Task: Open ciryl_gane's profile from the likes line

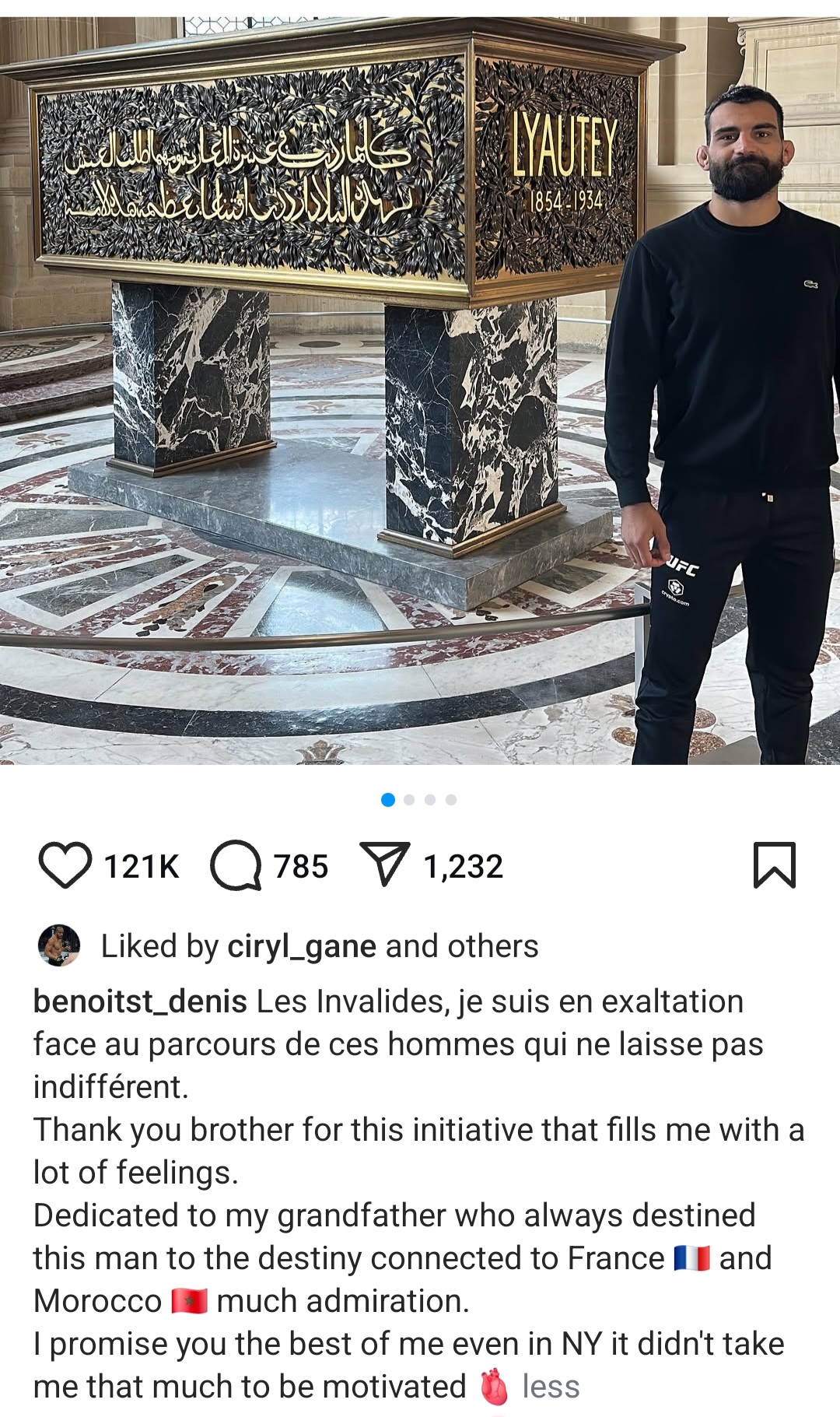Action: coord(302,946)
